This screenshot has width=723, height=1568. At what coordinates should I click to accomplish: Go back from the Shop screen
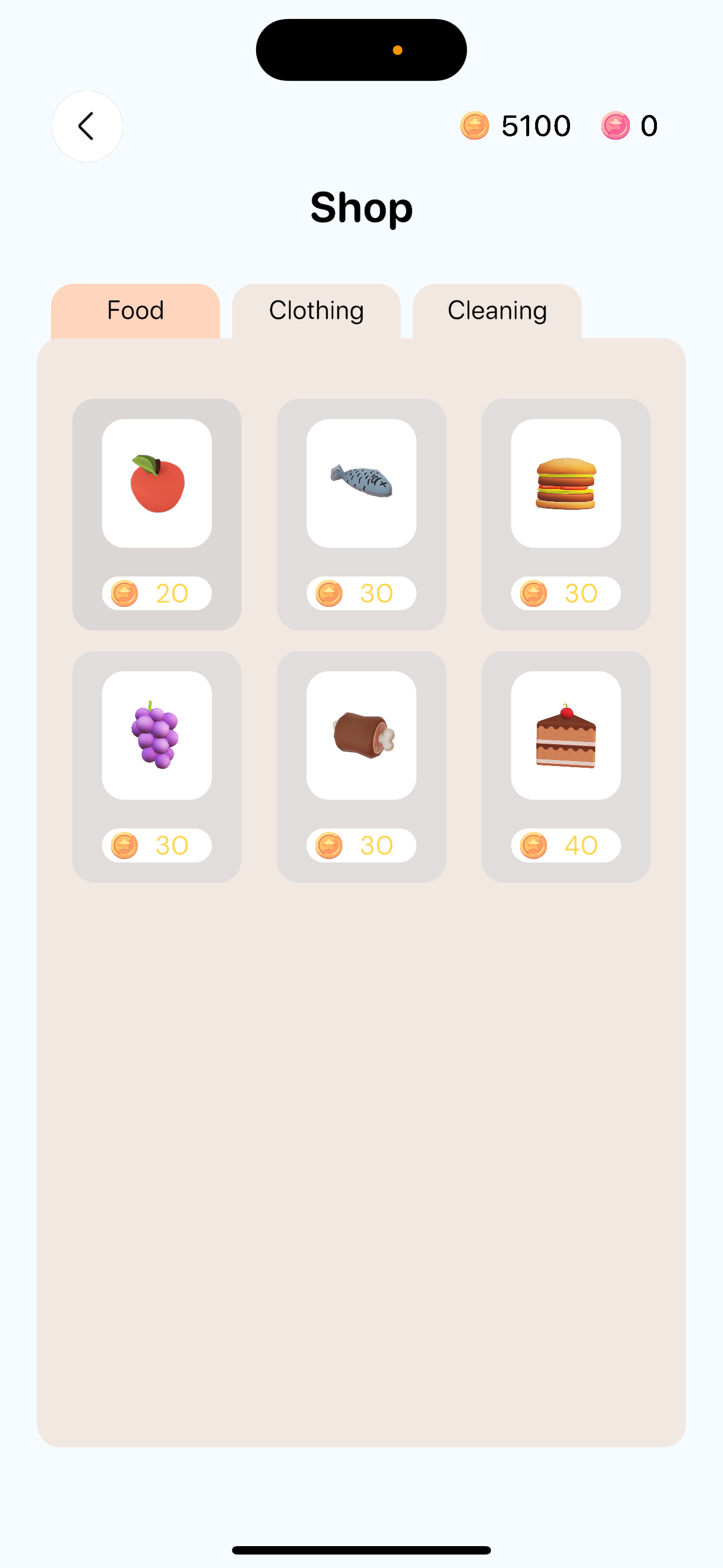pos(87,127)
